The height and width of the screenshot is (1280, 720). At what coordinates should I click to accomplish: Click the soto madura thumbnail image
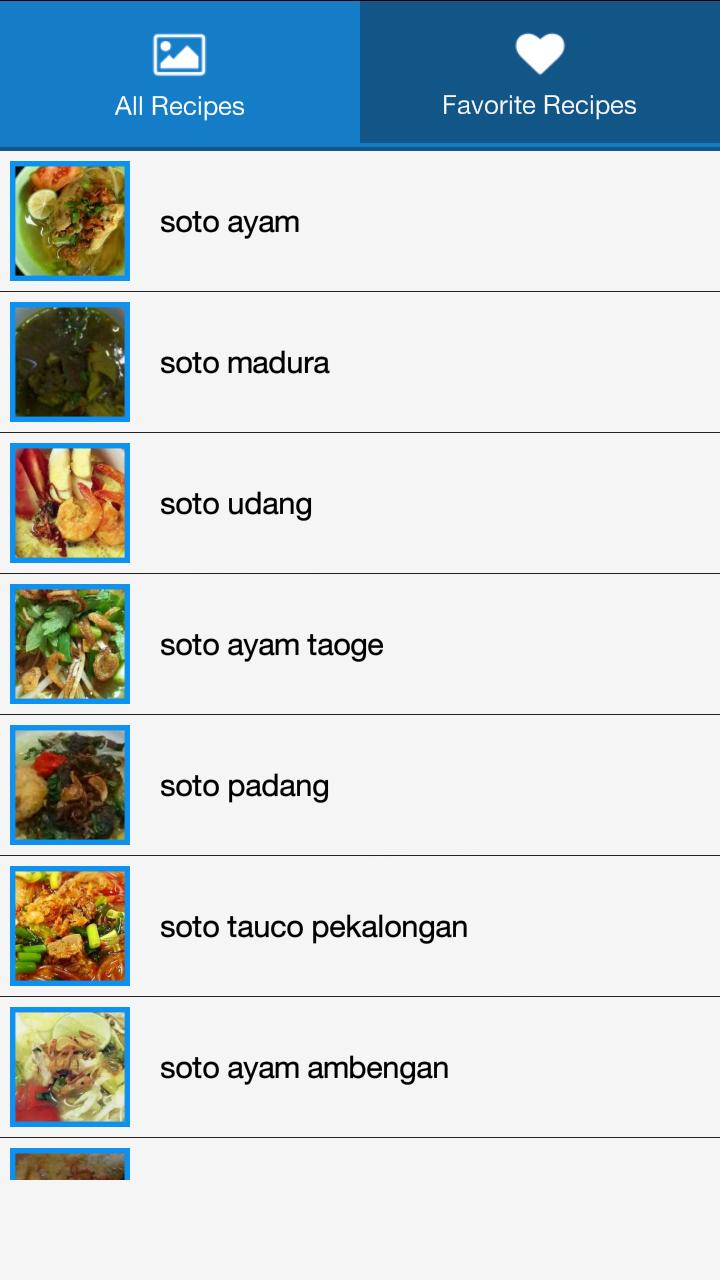[x=69, y=362]
